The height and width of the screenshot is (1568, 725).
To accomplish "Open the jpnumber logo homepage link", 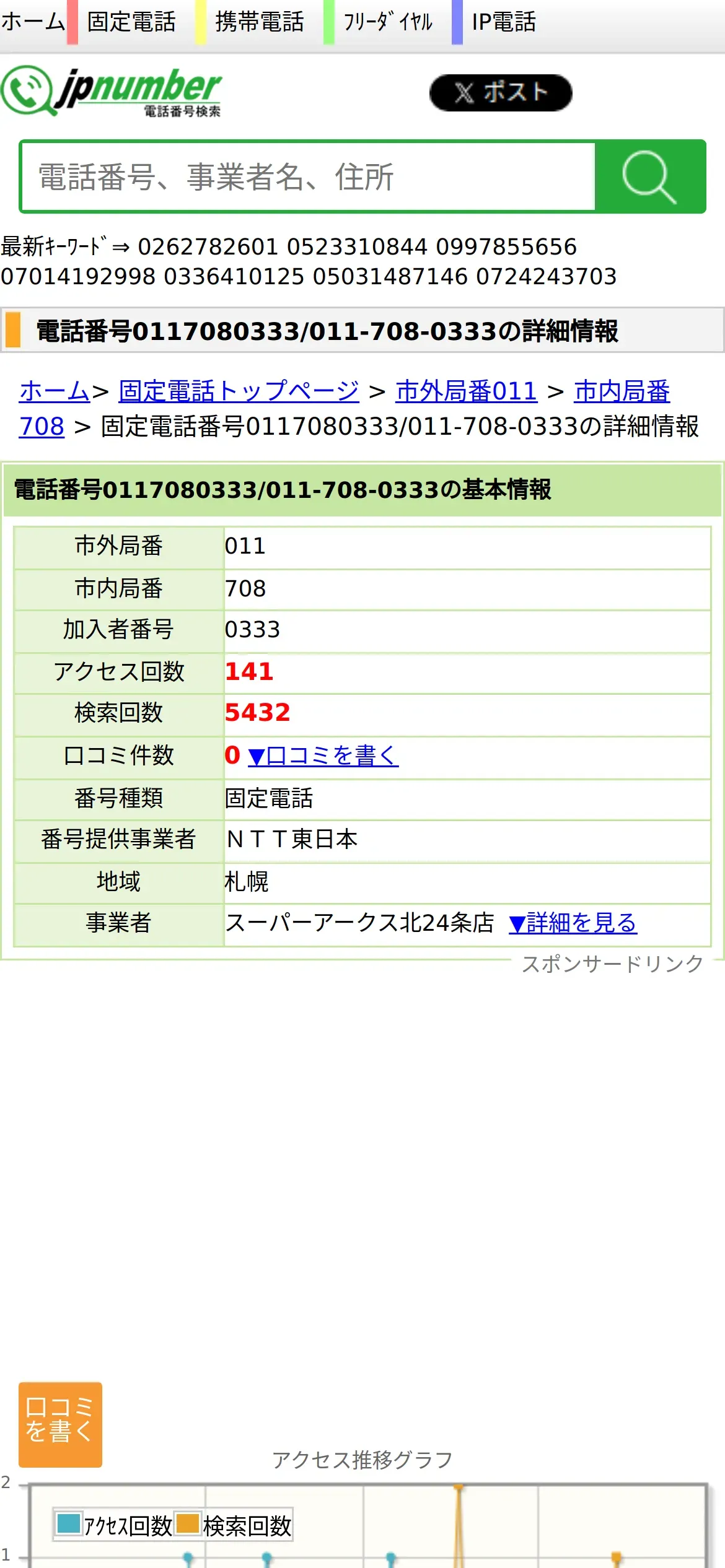I will pos(112,92).
